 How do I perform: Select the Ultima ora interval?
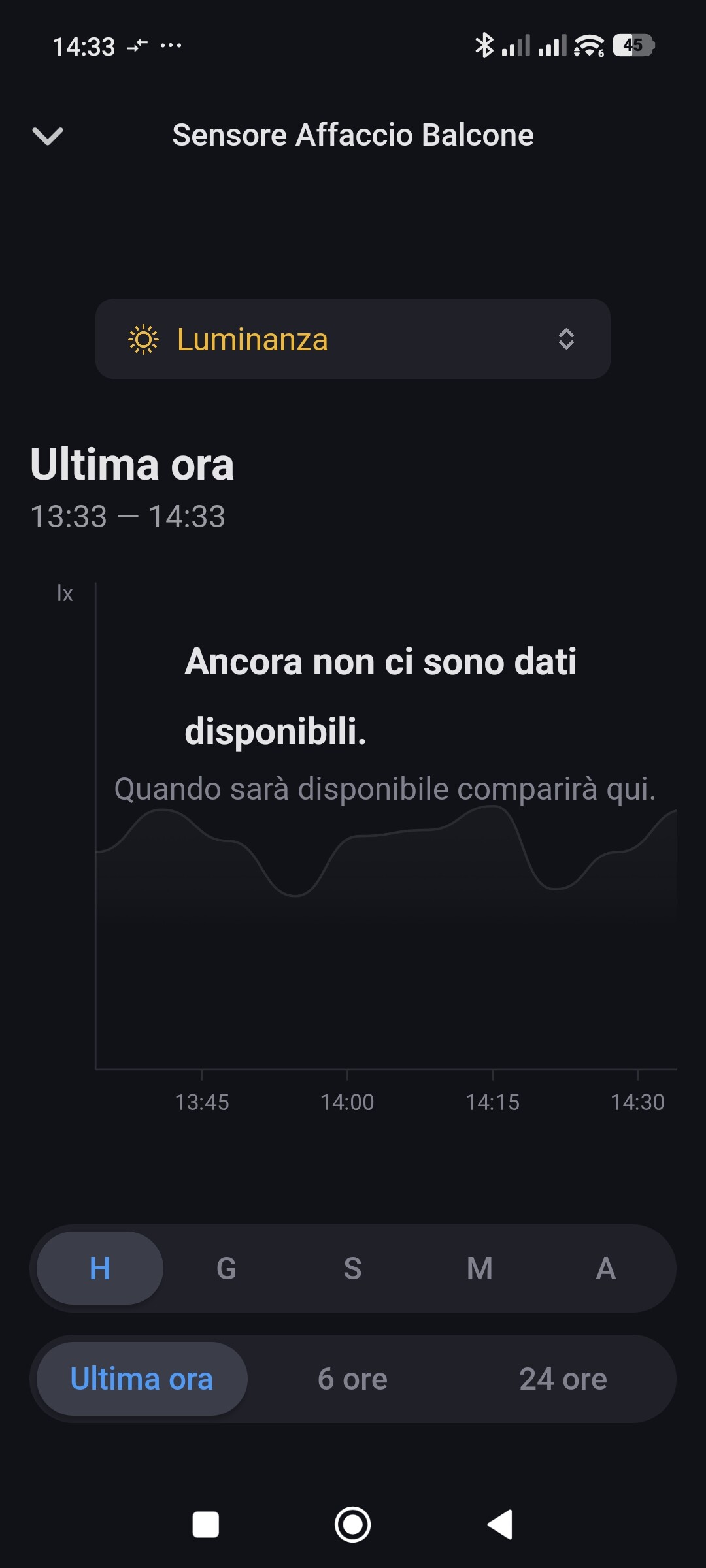point(142,1379)
